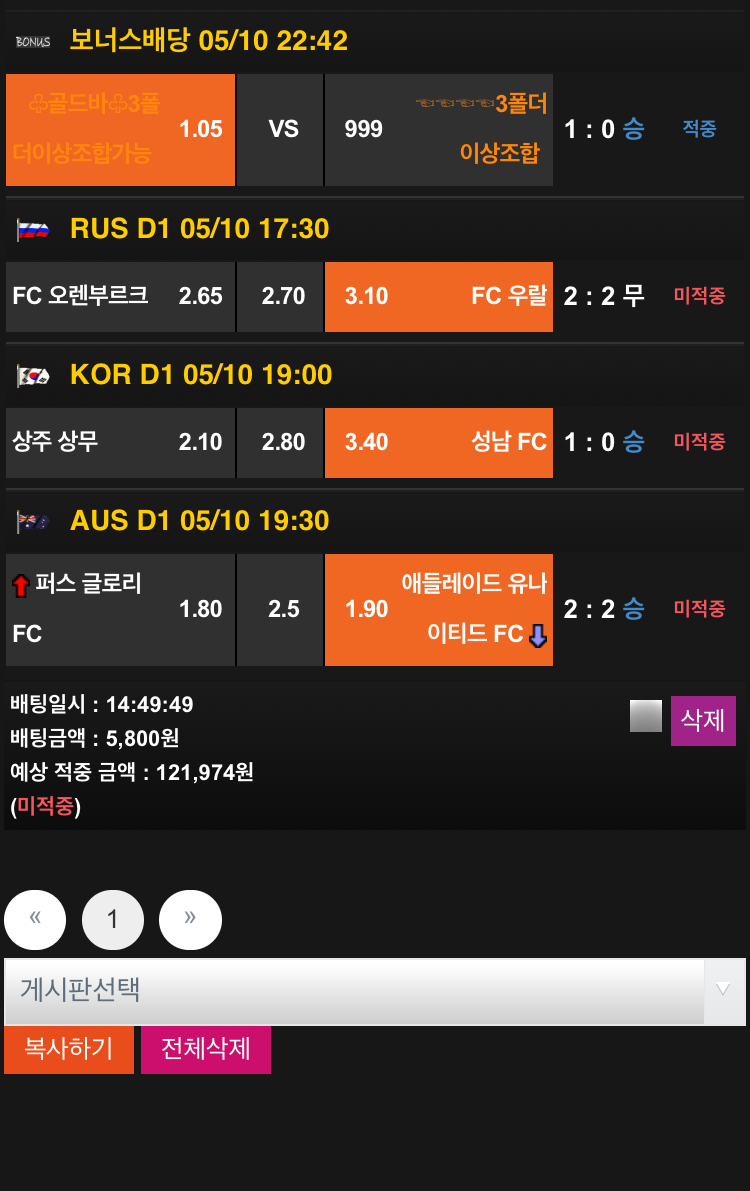The image size is (750, 1191).
Task: Tick the checkbox next to 삭제
Action: [x=646, y=716]
